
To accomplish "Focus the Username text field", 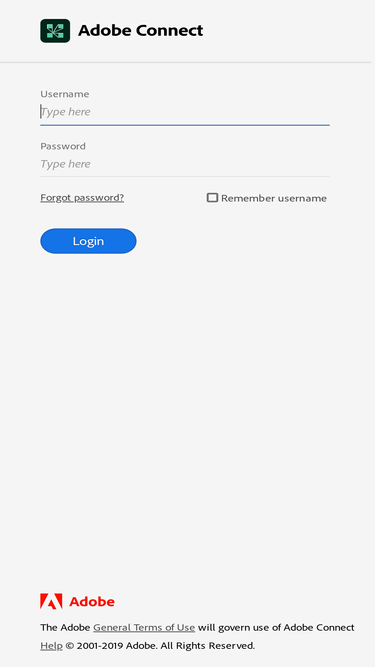I will [185, 112].
